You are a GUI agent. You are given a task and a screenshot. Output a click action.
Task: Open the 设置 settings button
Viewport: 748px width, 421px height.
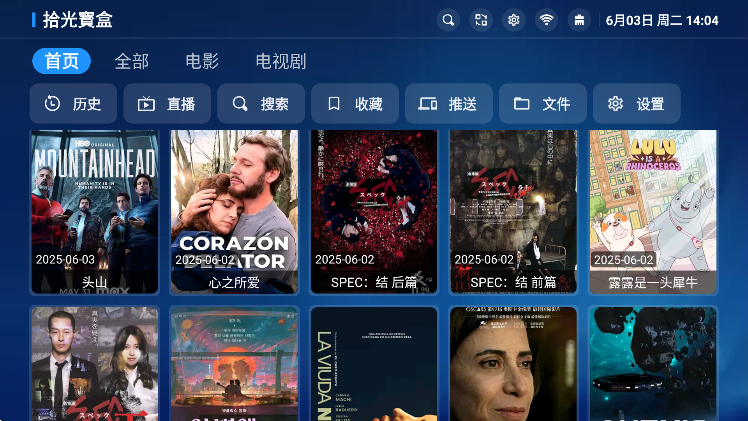click(x=637, y=104)
